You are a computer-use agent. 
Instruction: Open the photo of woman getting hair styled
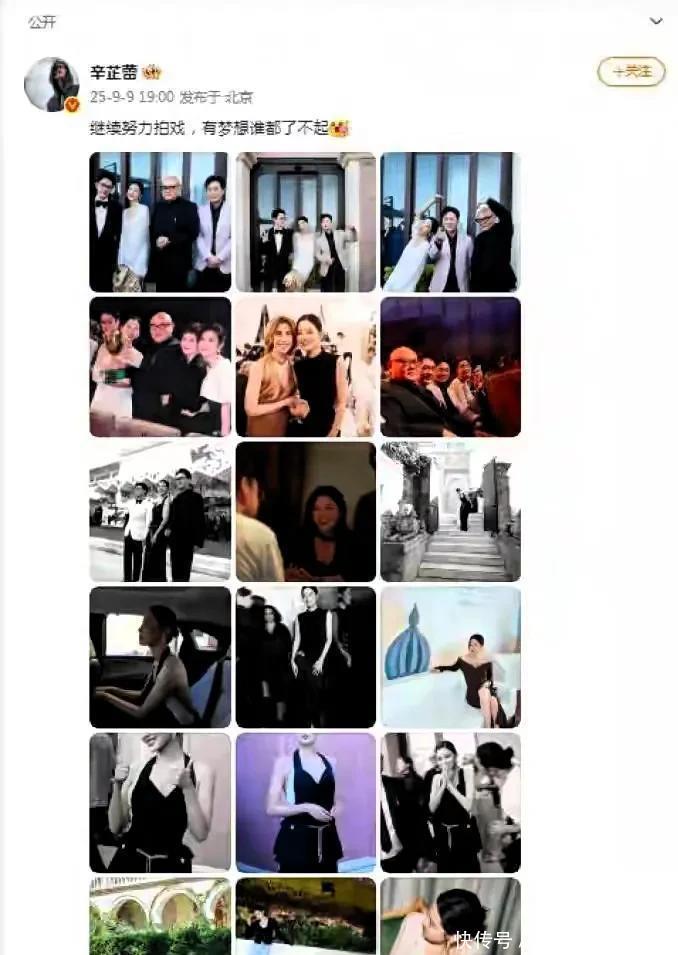(x=450, y=802)
